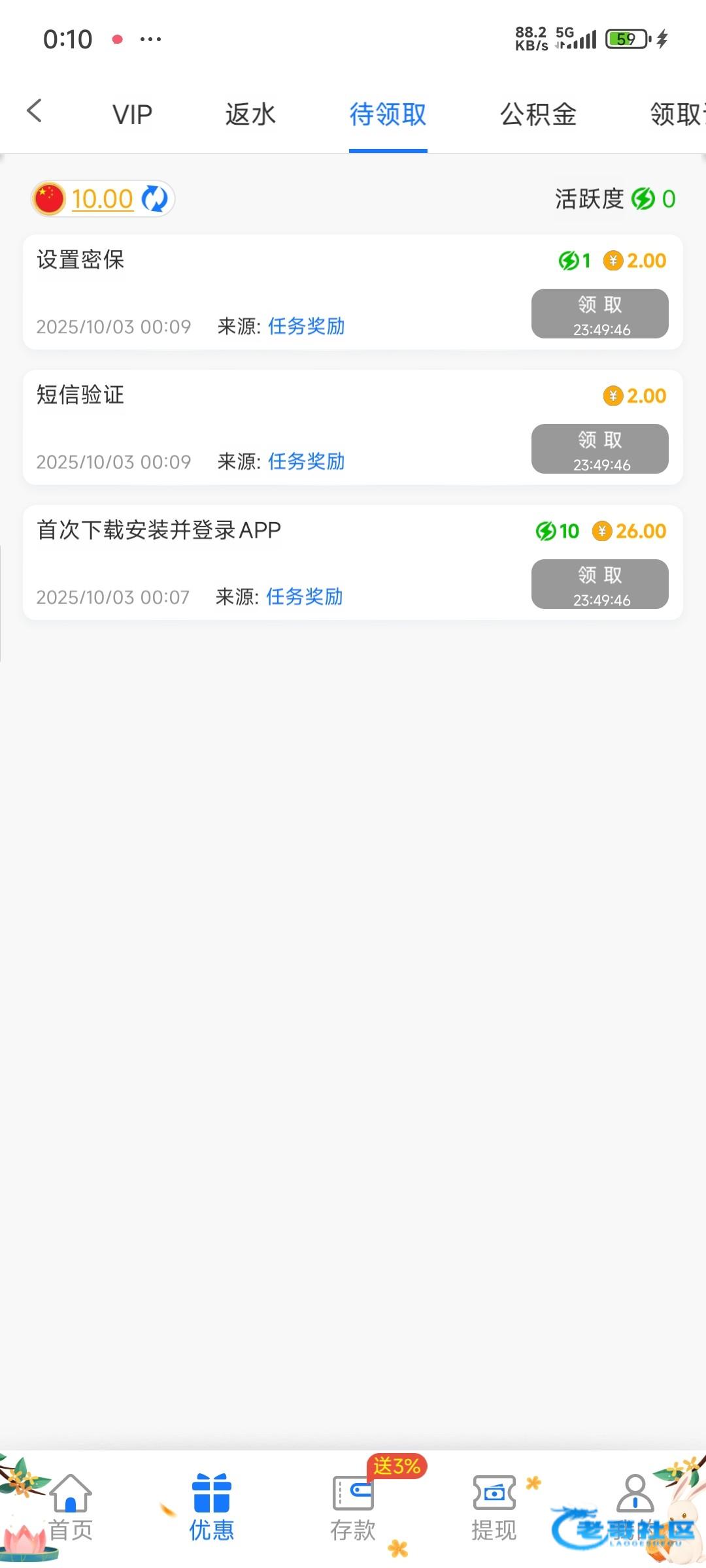Tap 领取 for the 设置密保 reward
The width and height of the screenshot is (706, 1568).
pos(599,314)
